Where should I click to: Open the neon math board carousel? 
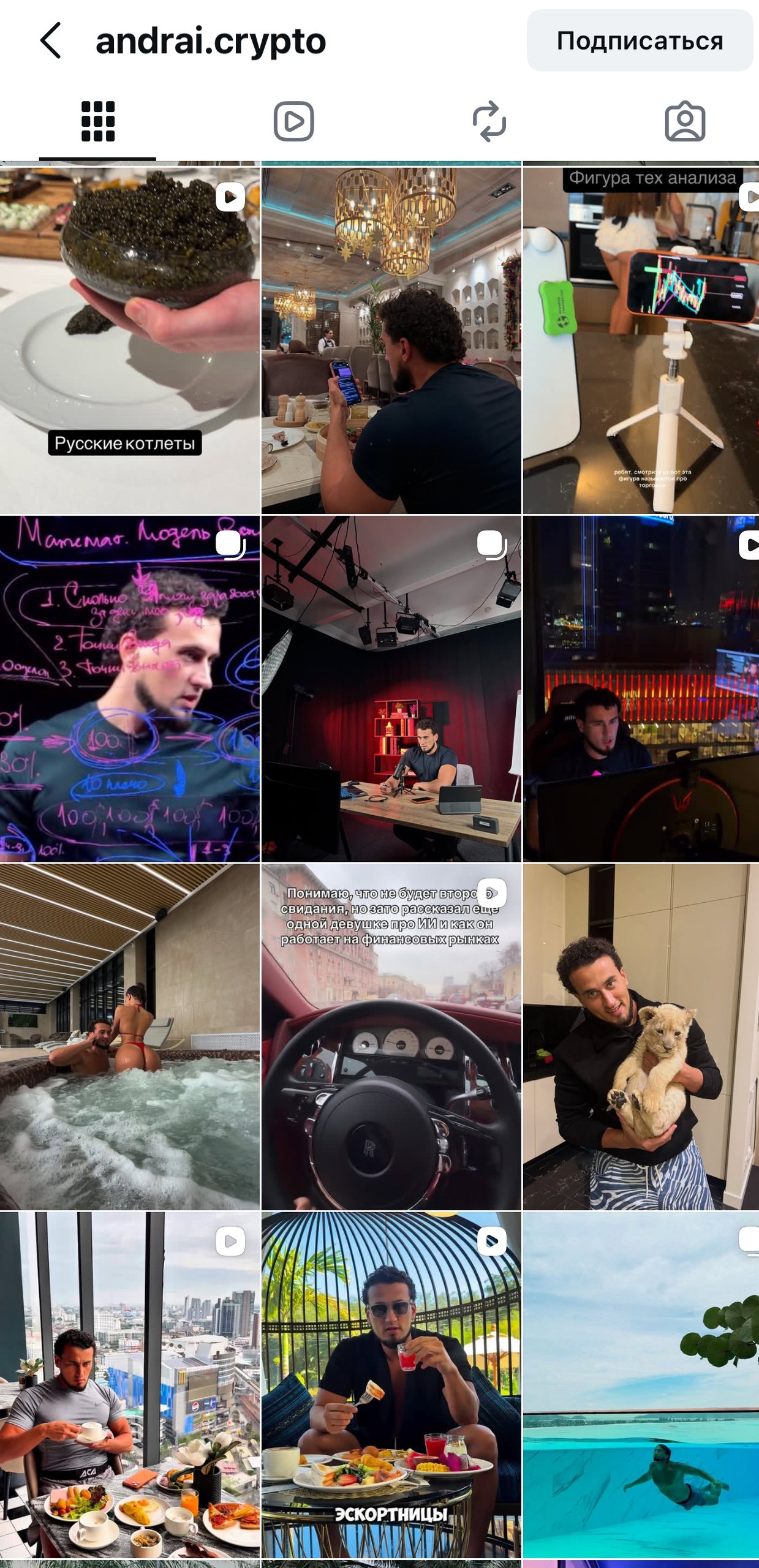129,688
